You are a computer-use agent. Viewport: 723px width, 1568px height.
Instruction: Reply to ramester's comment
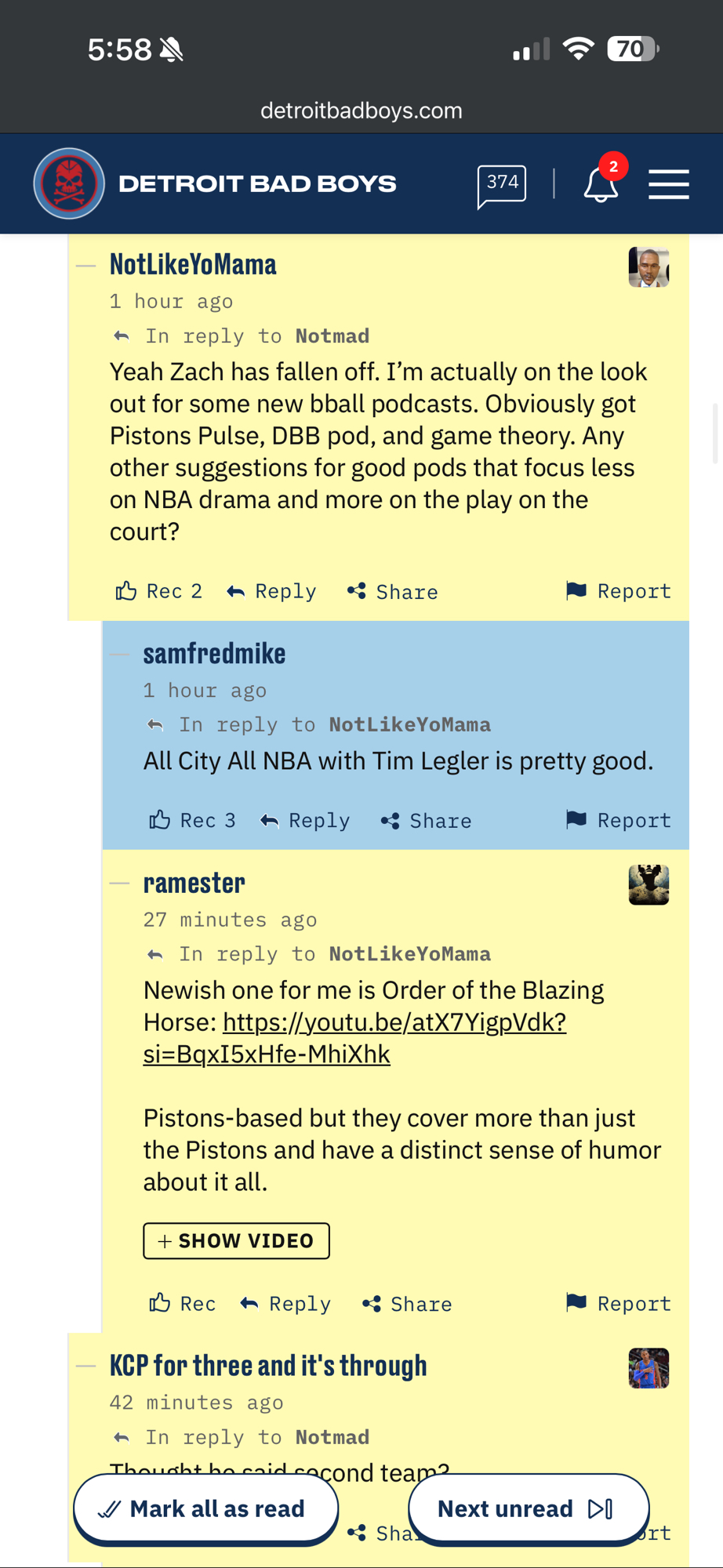(285, 1303)
